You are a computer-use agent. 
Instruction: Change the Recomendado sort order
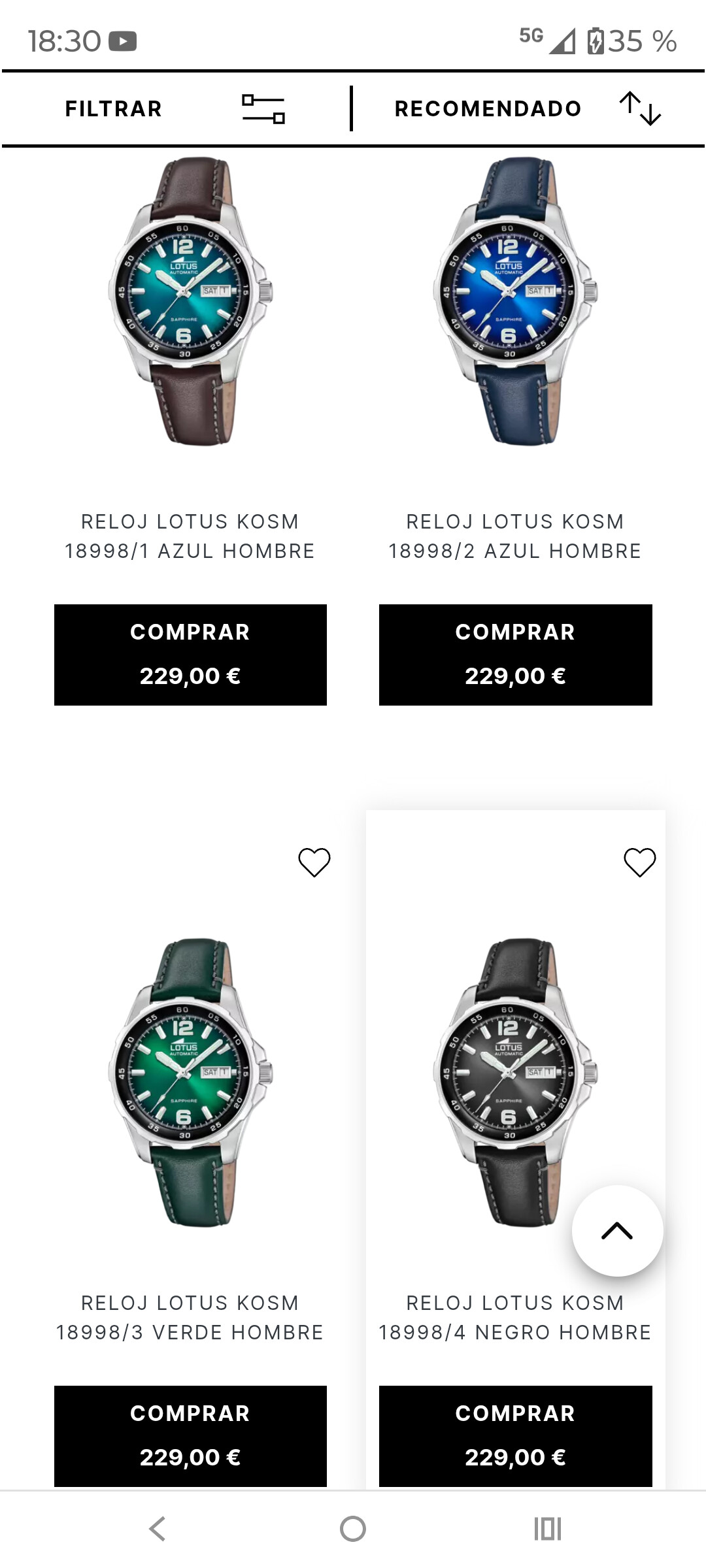pos(527,108)
